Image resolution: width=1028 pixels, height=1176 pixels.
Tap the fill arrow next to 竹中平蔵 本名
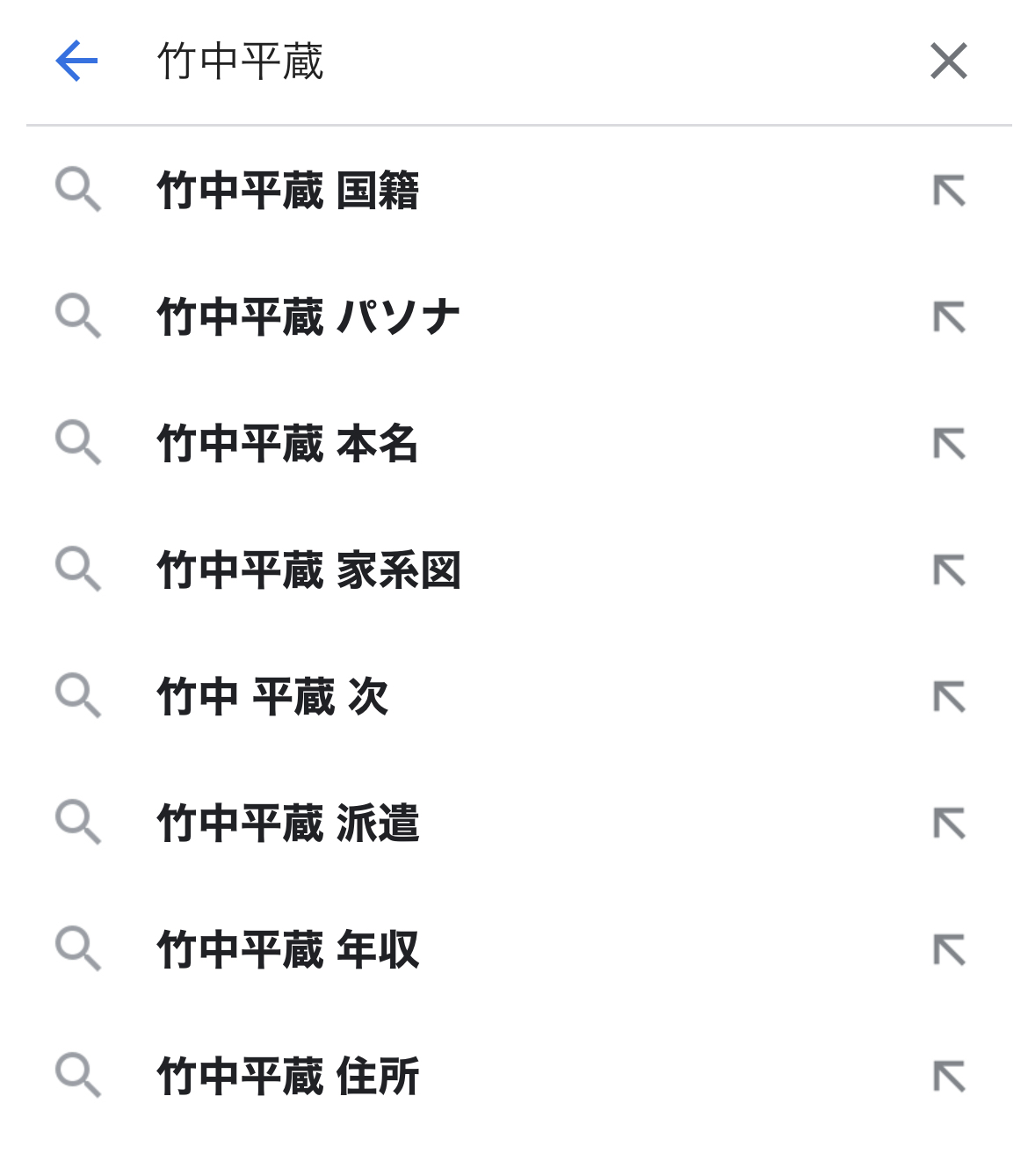click(x=949, y=444)
